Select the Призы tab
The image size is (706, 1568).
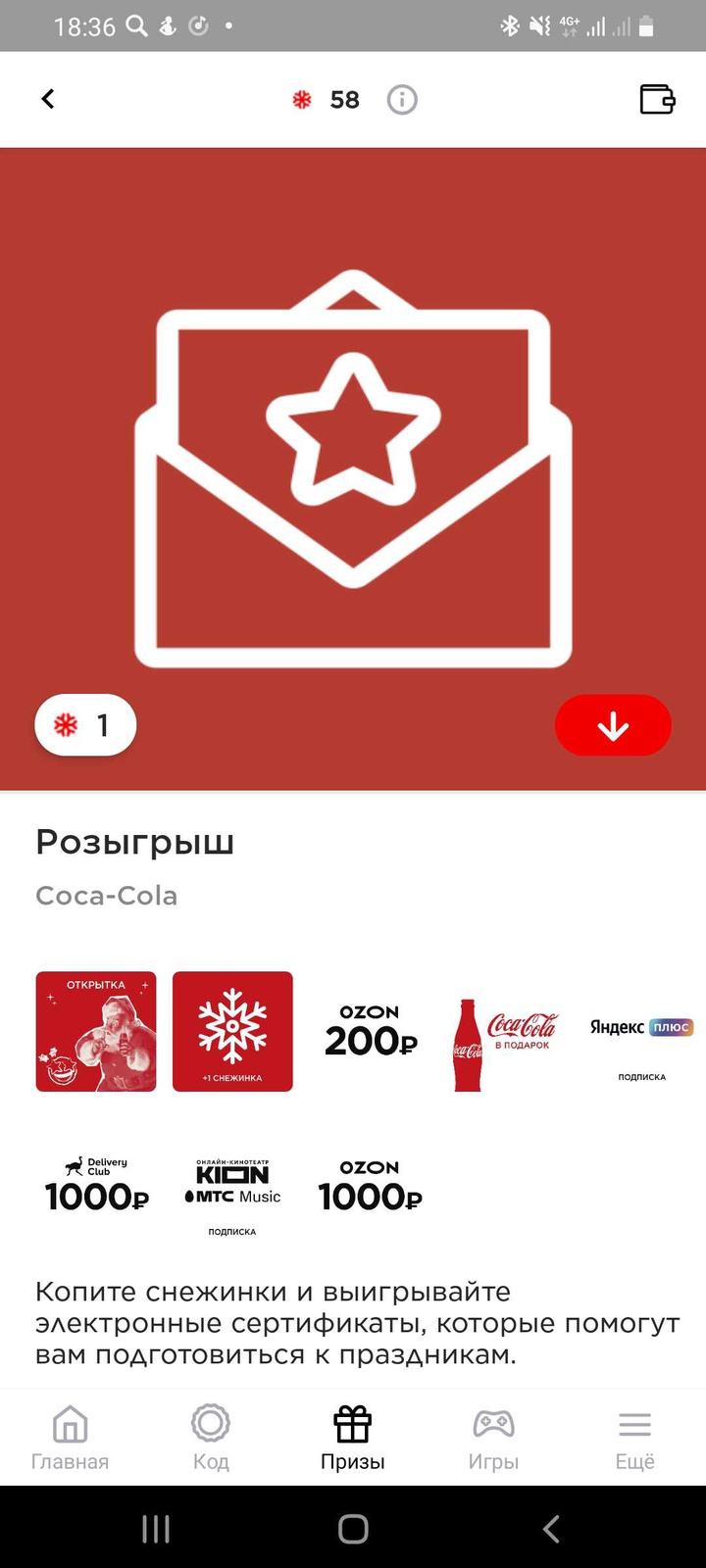tap(353, 1438)
